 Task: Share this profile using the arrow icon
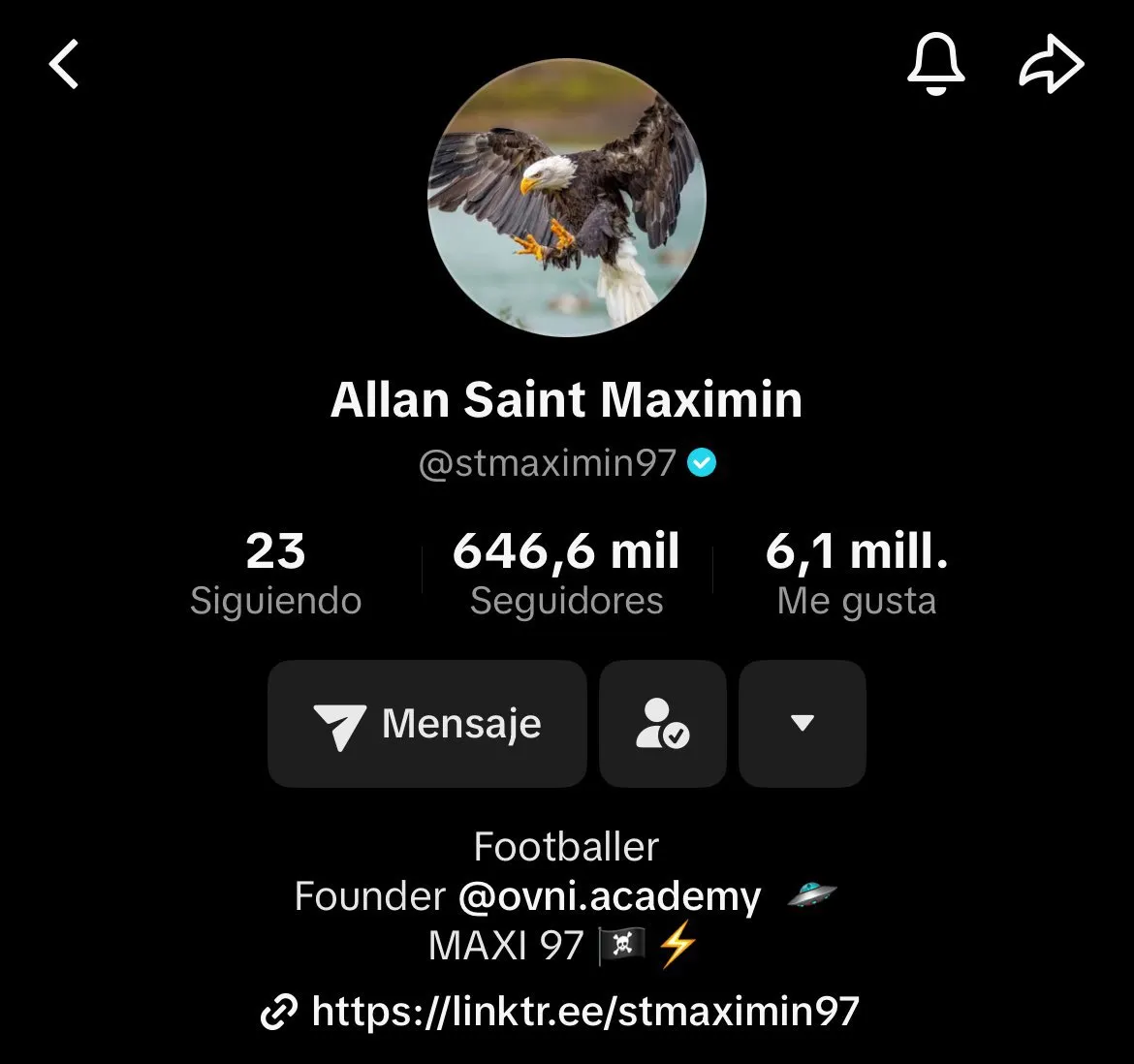(1051, 65)
